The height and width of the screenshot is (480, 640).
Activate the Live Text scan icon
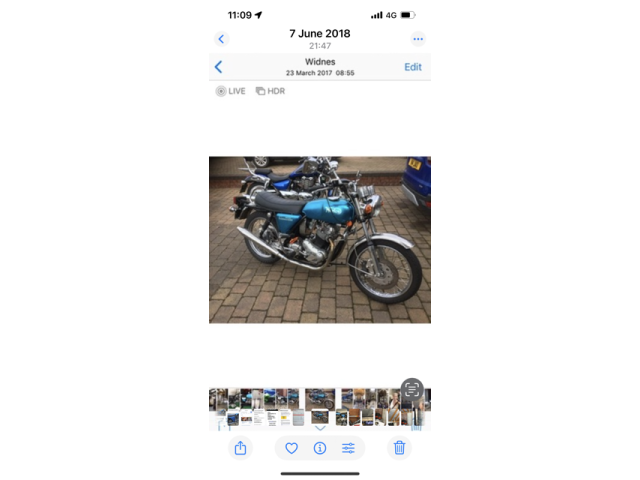point(412,390)
